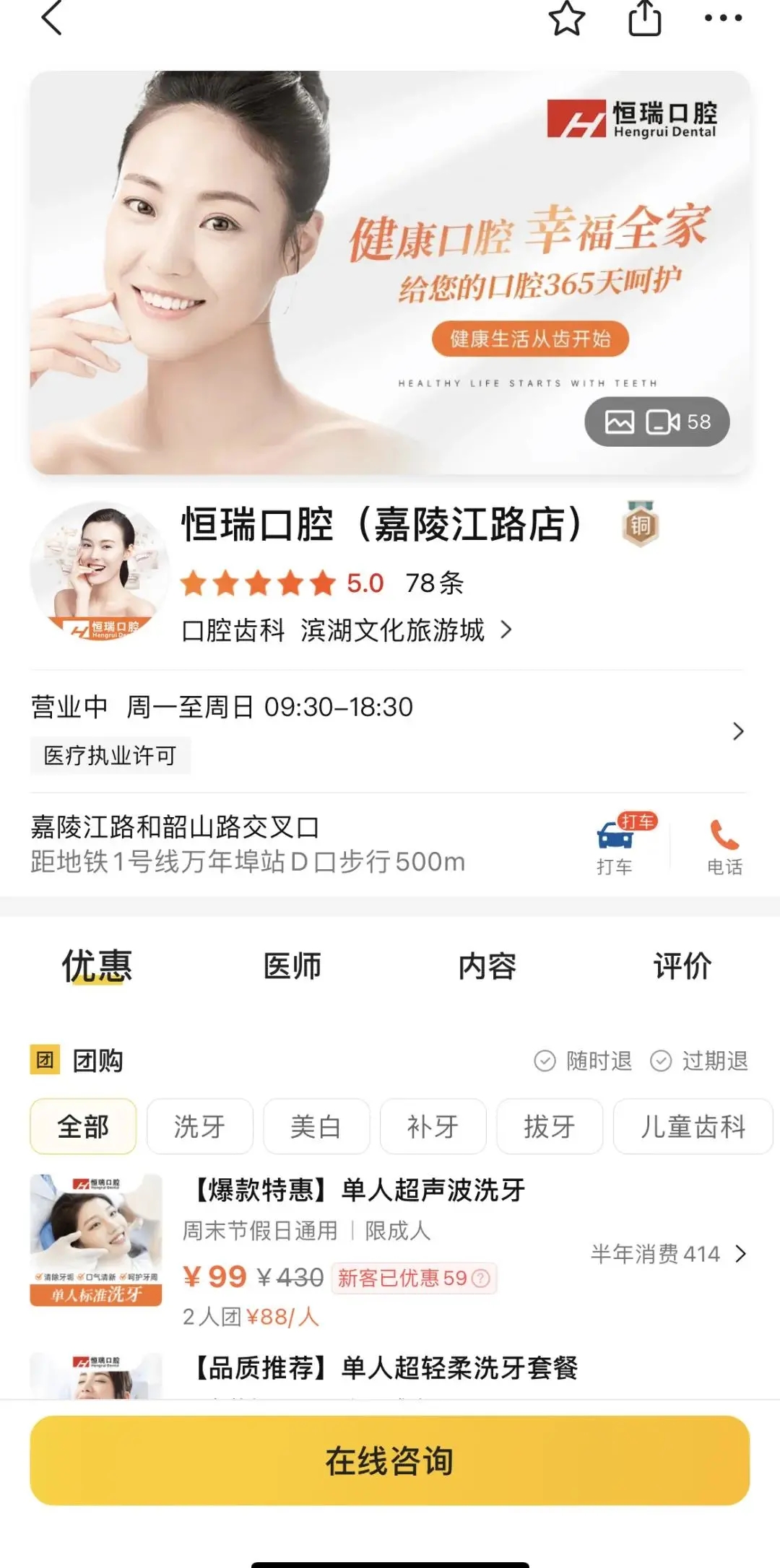Open 滨湖文化旅游城 category link
780x1568 pixels.
pyautogui.click(x=406, y=630)
